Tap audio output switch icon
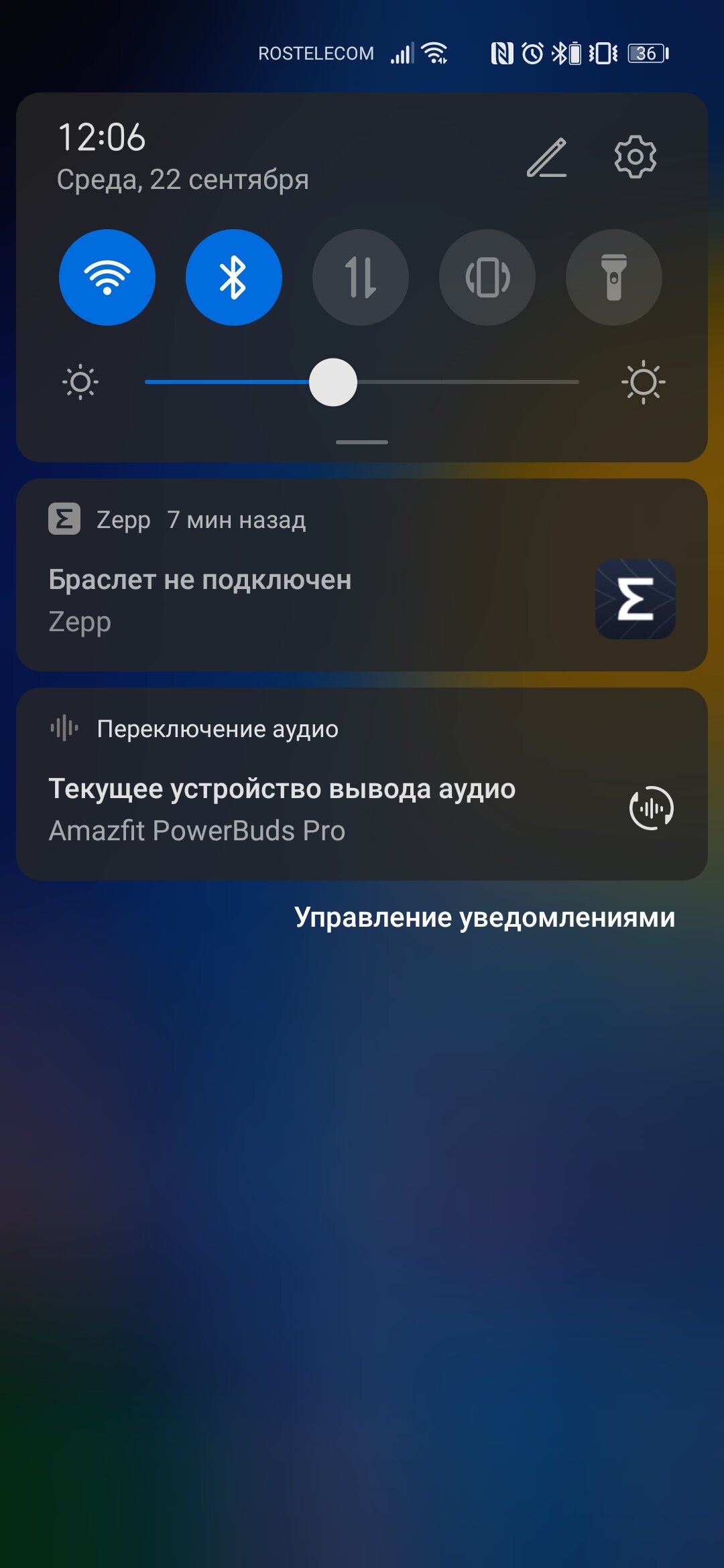Viewport: 724px width, 1568px height. click(651, 808)
